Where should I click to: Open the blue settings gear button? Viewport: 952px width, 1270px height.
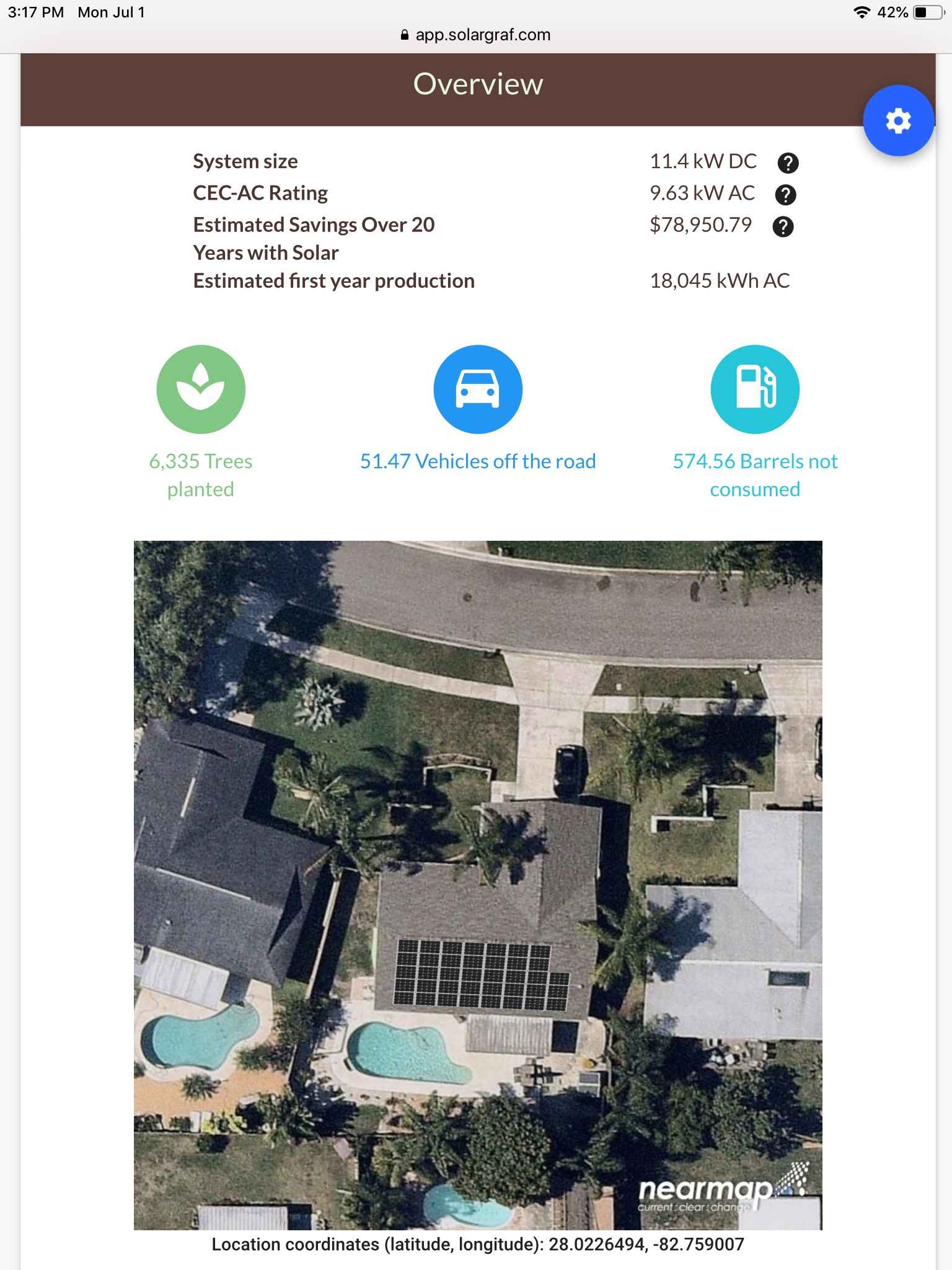898,120
